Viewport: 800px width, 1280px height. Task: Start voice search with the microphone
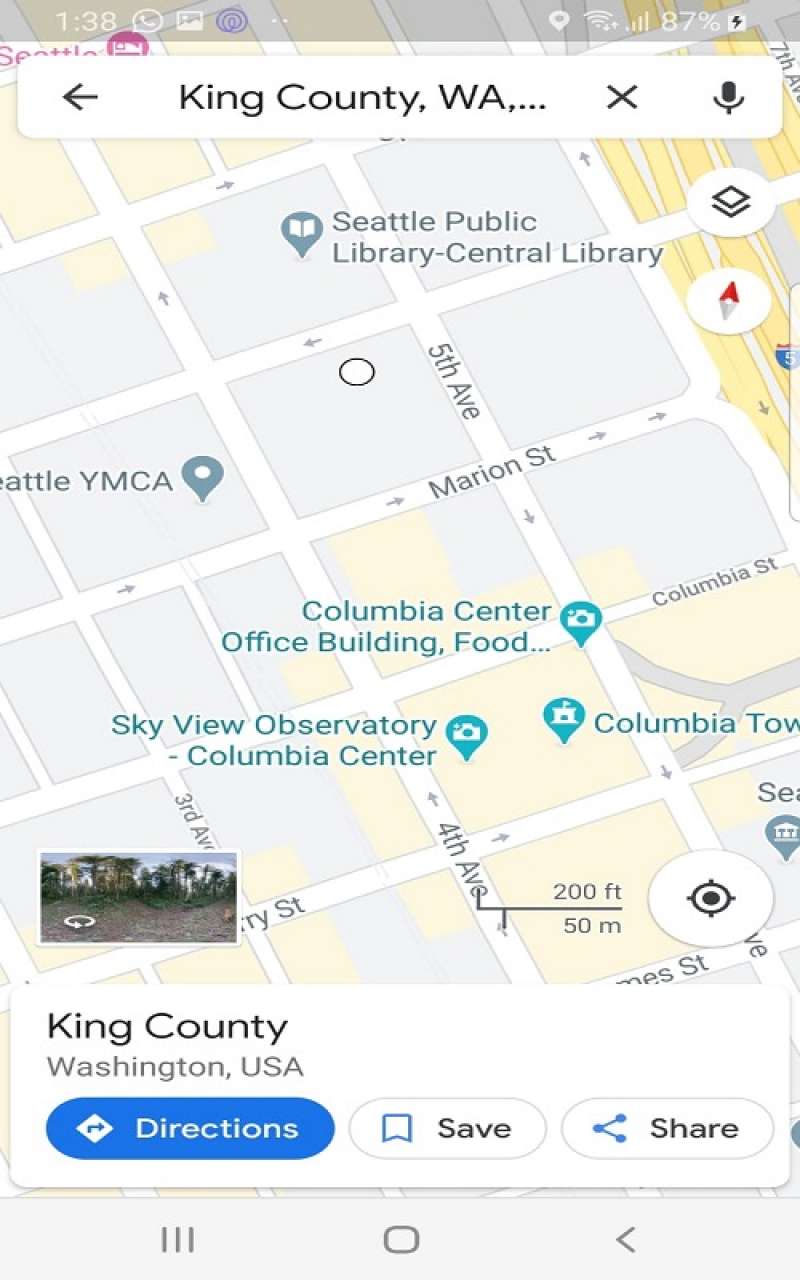[729, 97]
